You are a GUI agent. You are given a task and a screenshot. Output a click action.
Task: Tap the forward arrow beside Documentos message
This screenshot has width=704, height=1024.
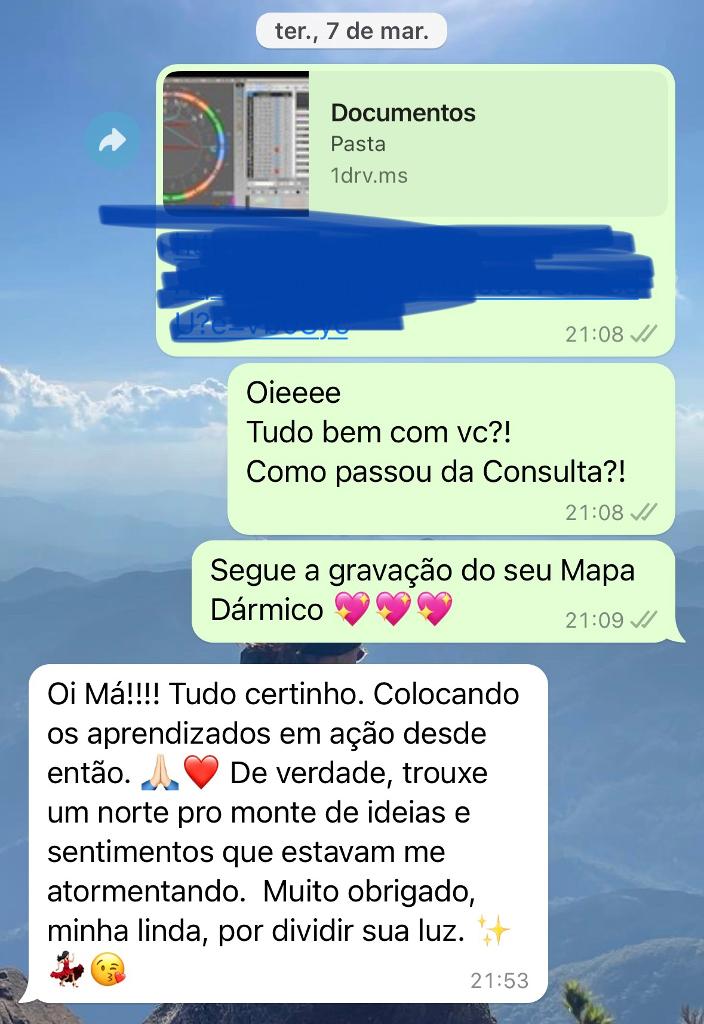(x=112, y=141)
